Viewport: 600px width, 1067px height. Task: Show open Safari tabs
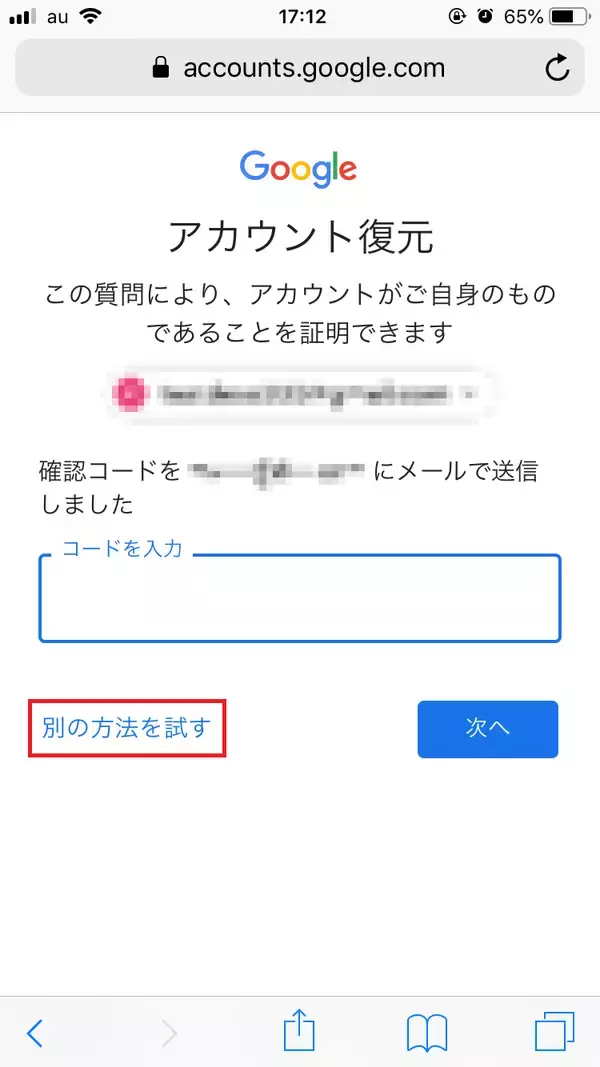(555, 1032)
